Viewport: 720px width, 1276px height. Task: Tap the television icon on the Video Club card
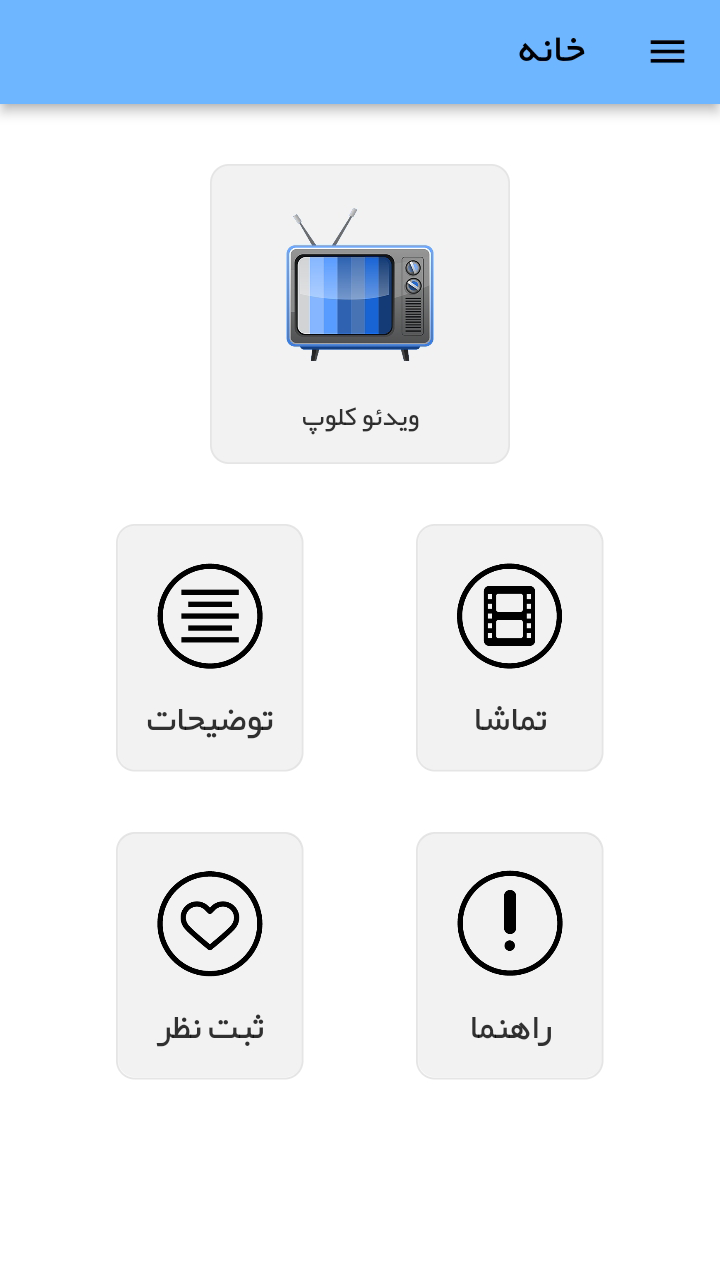(360, 295)
